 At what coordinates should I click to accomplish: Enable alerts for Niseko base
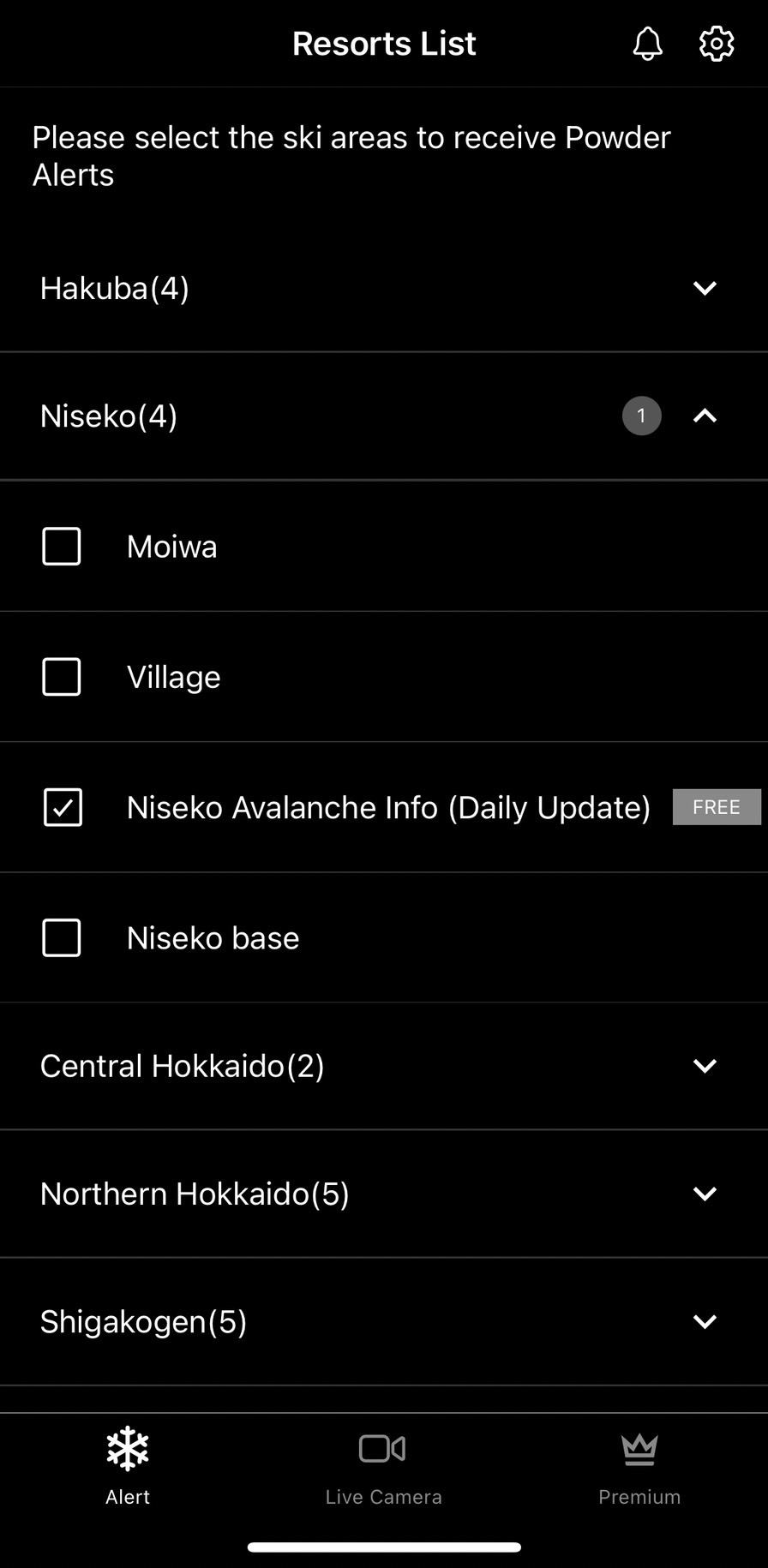62,938
